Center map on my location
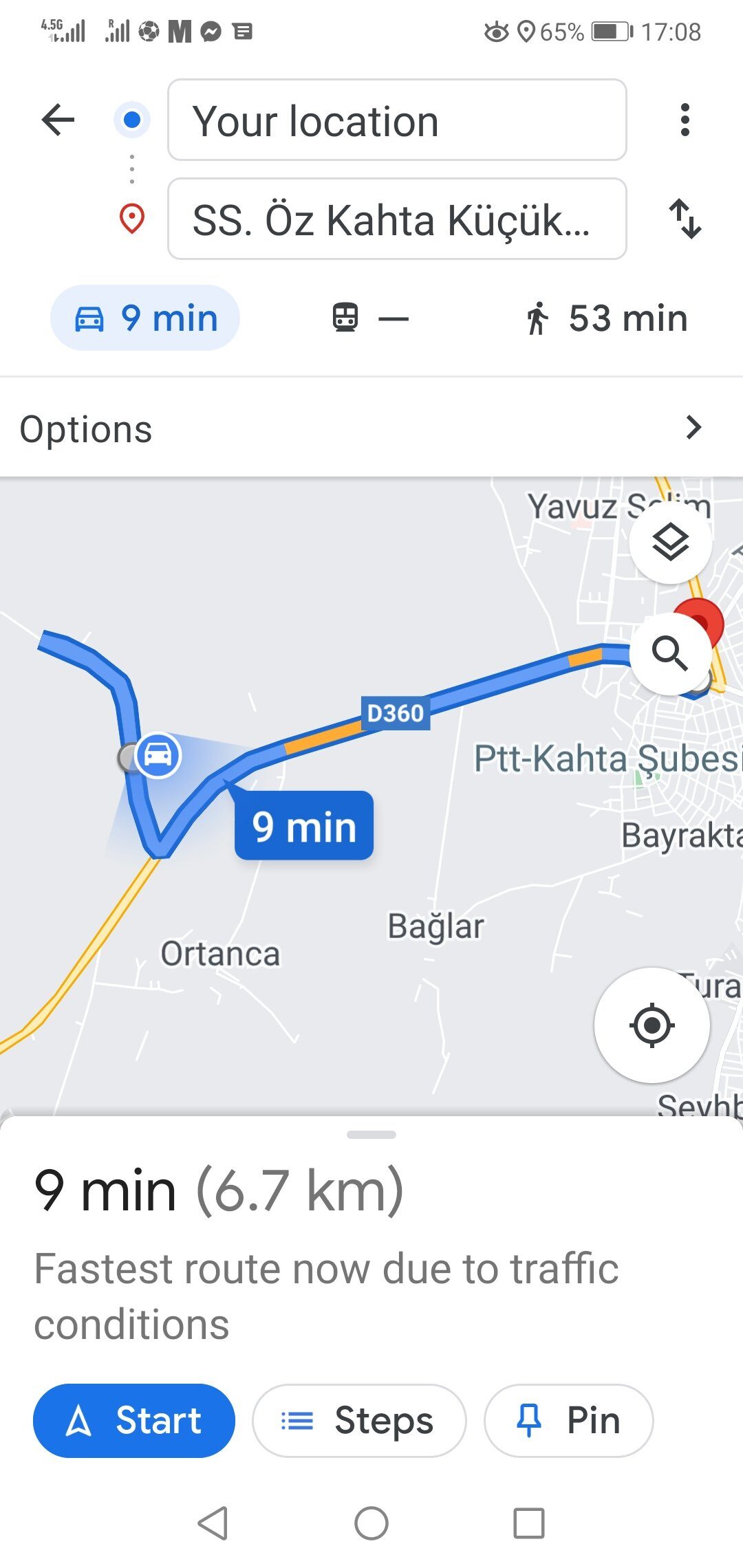 coord(652,1025)
